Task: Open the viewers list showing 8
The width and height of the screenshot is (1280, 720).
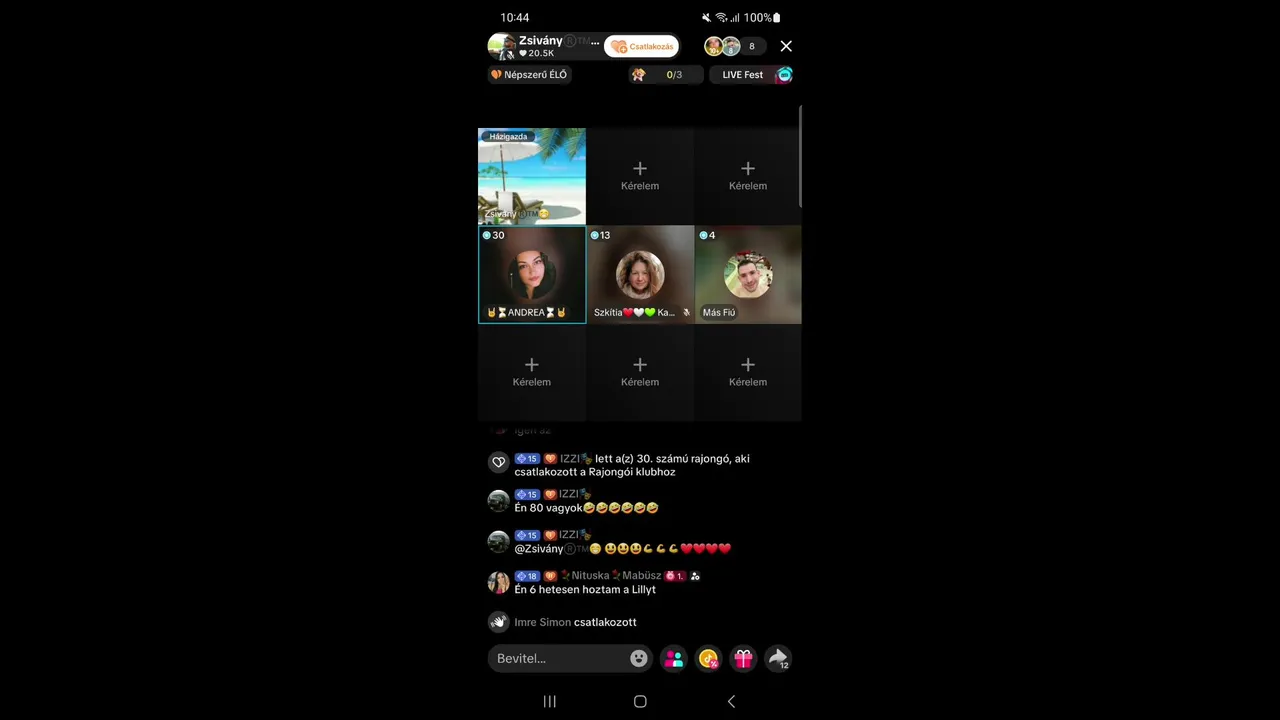Action: coord(734,46)
